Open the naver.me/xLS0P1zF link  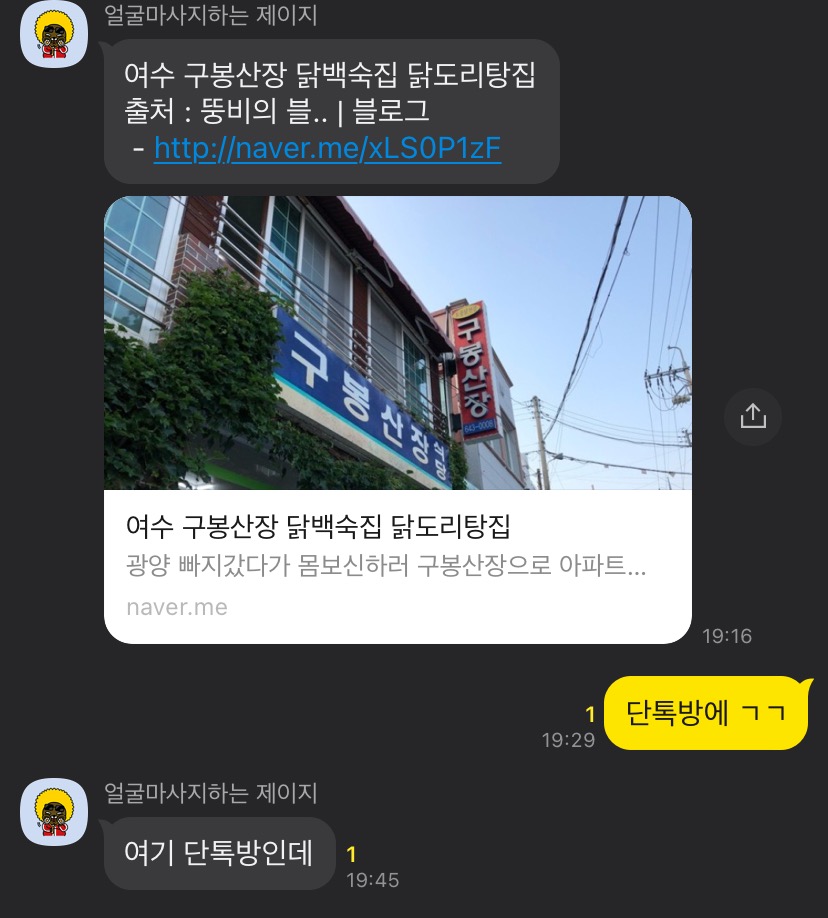point(327,149)
